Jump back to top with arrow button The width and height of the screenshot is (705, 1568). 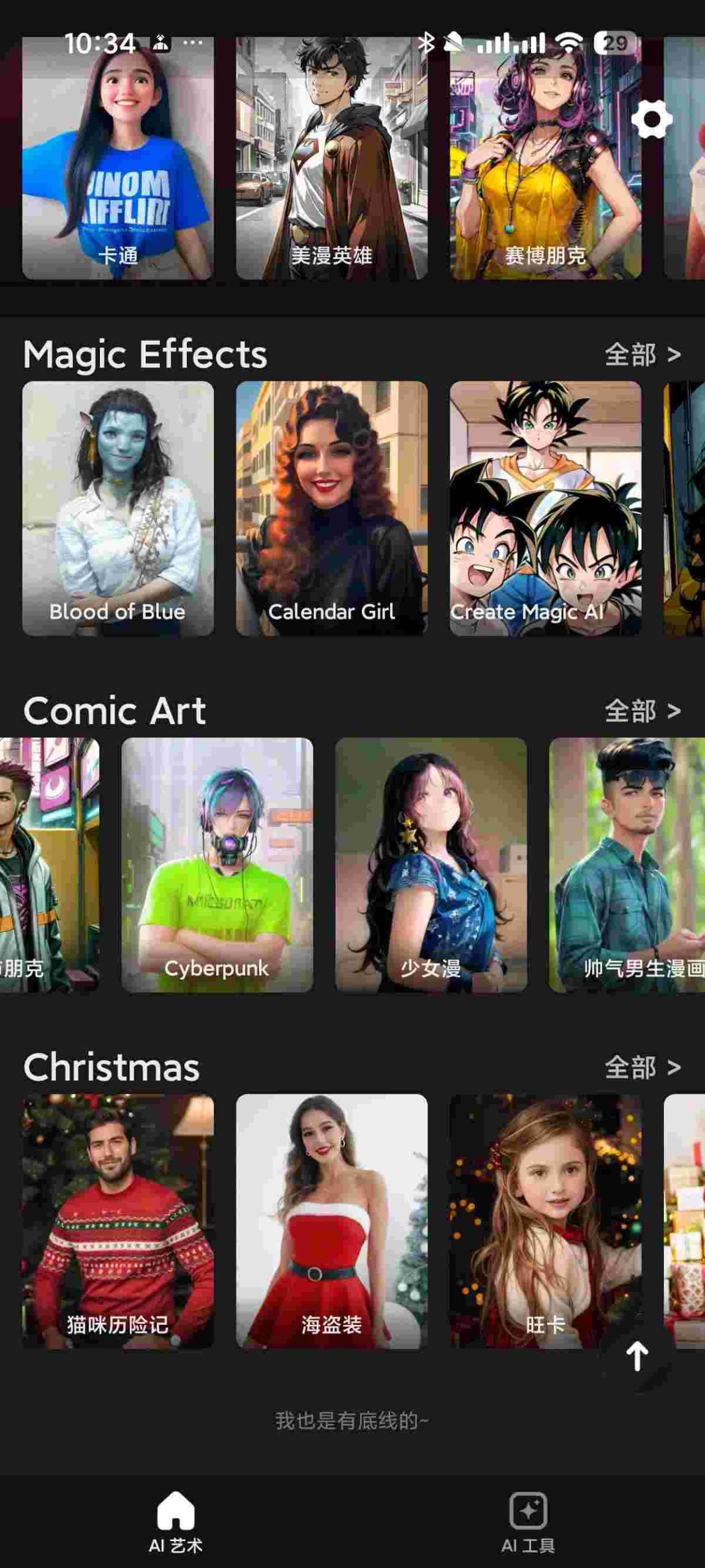point(636,1355)
